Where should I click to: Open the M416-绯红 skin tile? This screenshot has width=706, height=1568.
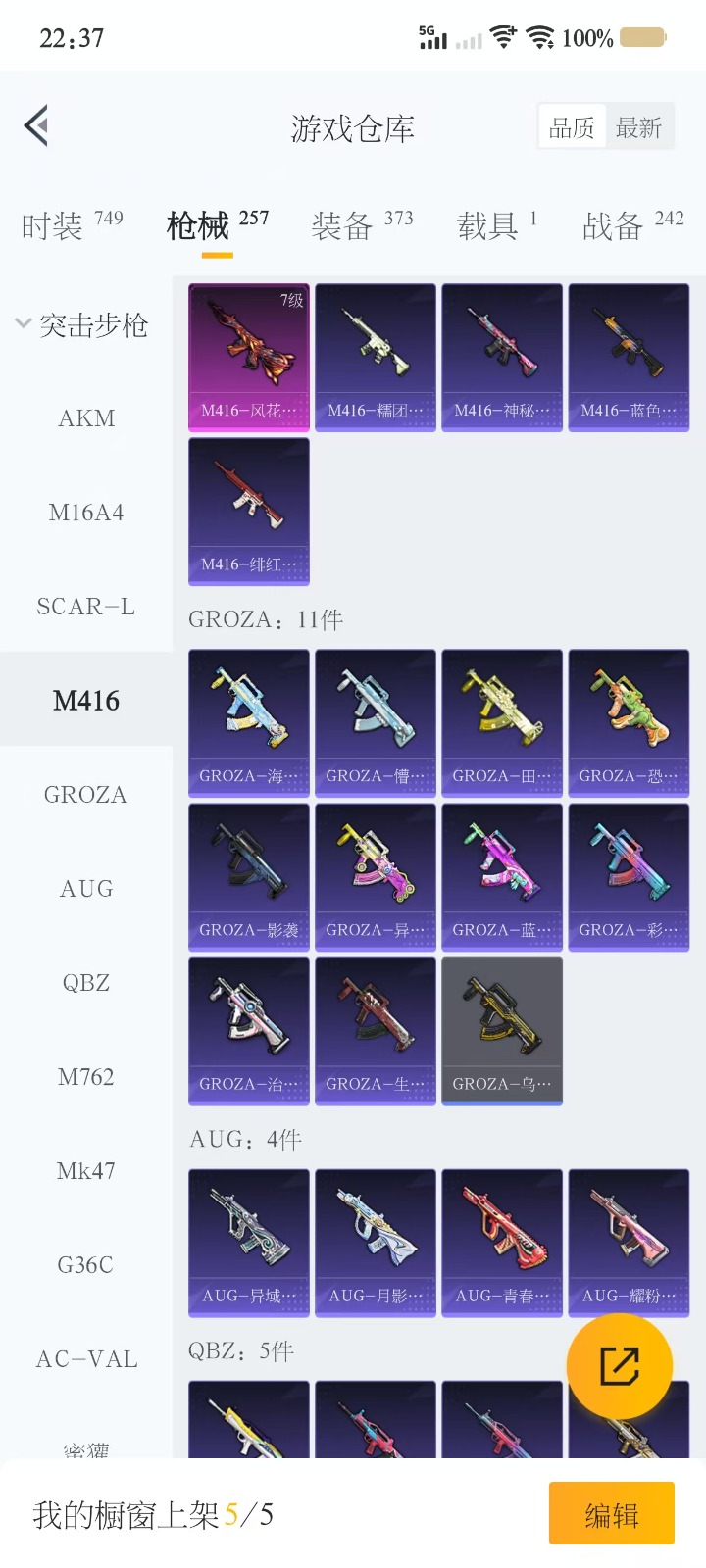click(249, 511)
